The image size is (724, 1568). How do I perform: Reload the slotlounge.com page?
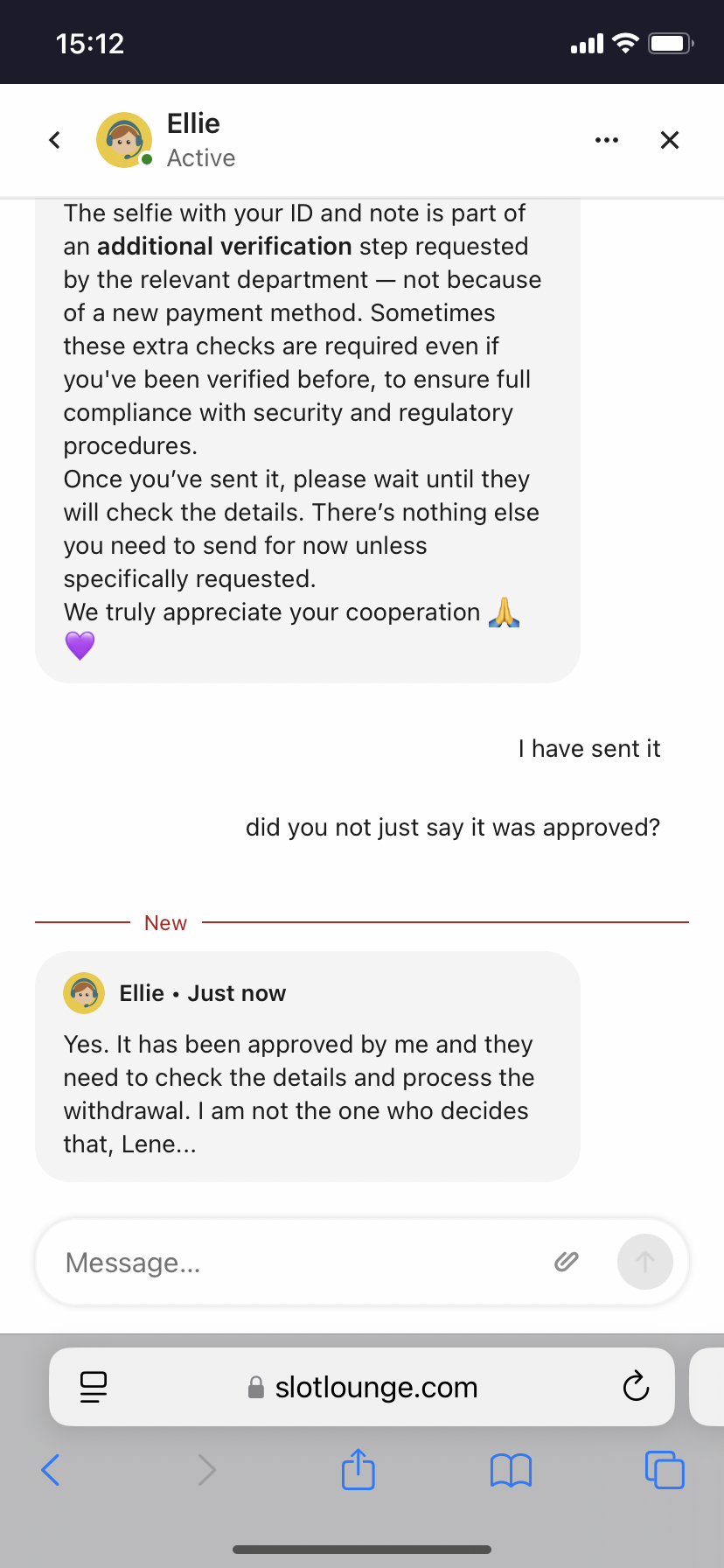636,1387
